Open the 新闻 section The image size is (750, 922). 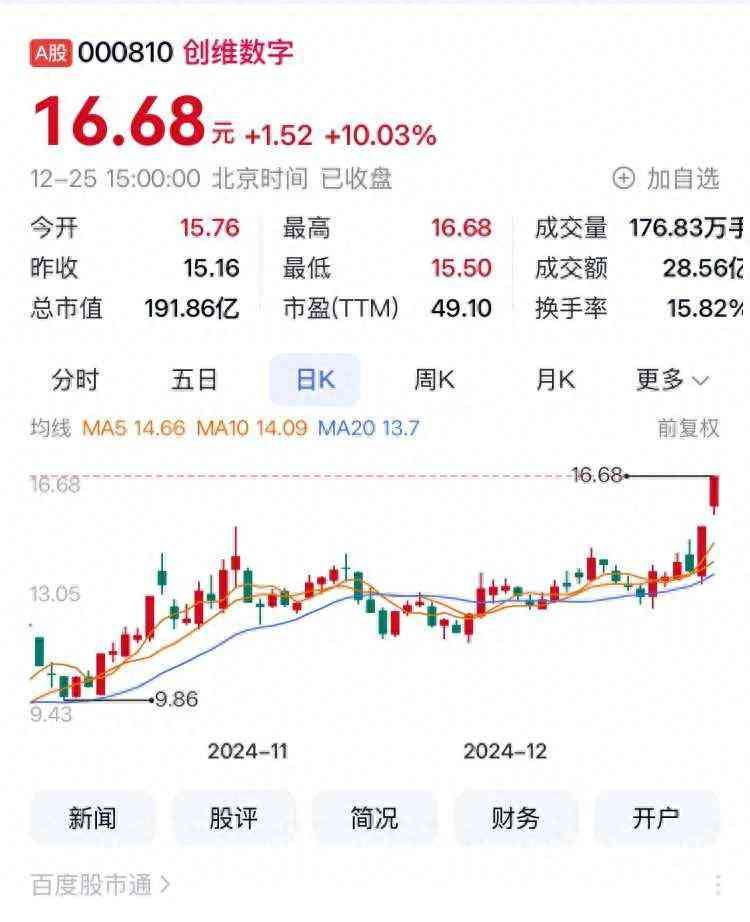[x=93, y=818]
